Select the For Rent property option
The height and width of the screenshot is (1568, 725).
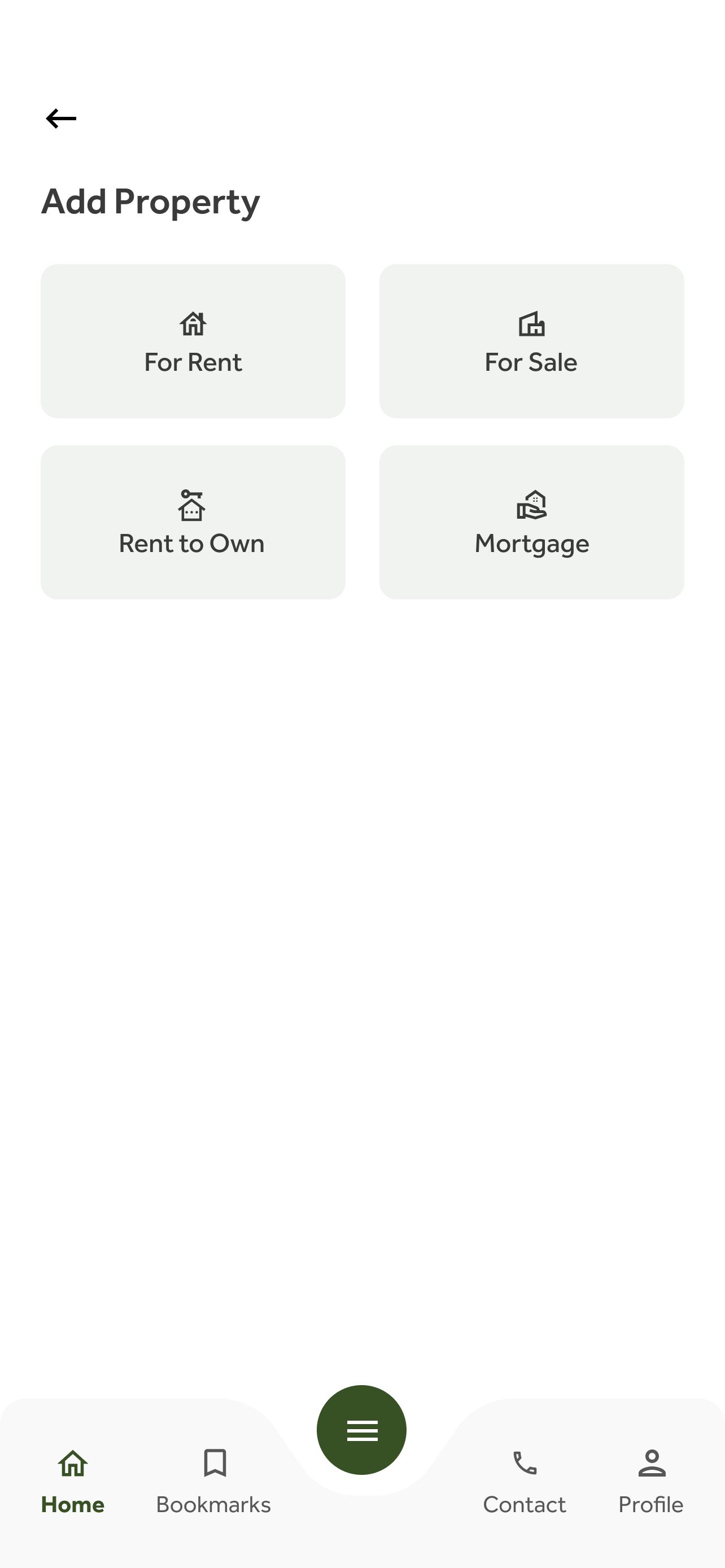pos(193,341)
